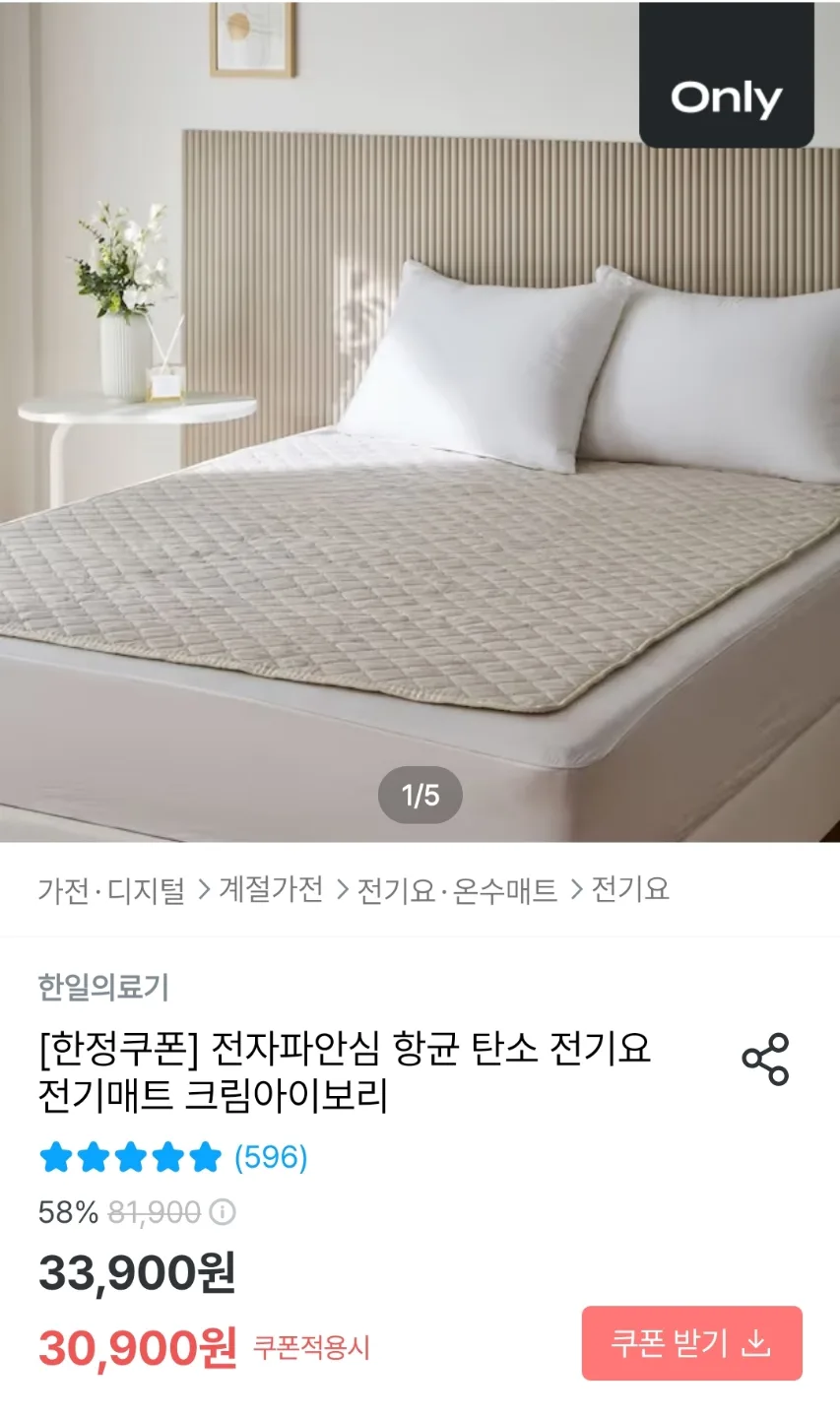Image resolution: width=840 pixels, height=1418 pixels.
Task: Open the product photo gallery image
Action: click(x=420, y=443)
